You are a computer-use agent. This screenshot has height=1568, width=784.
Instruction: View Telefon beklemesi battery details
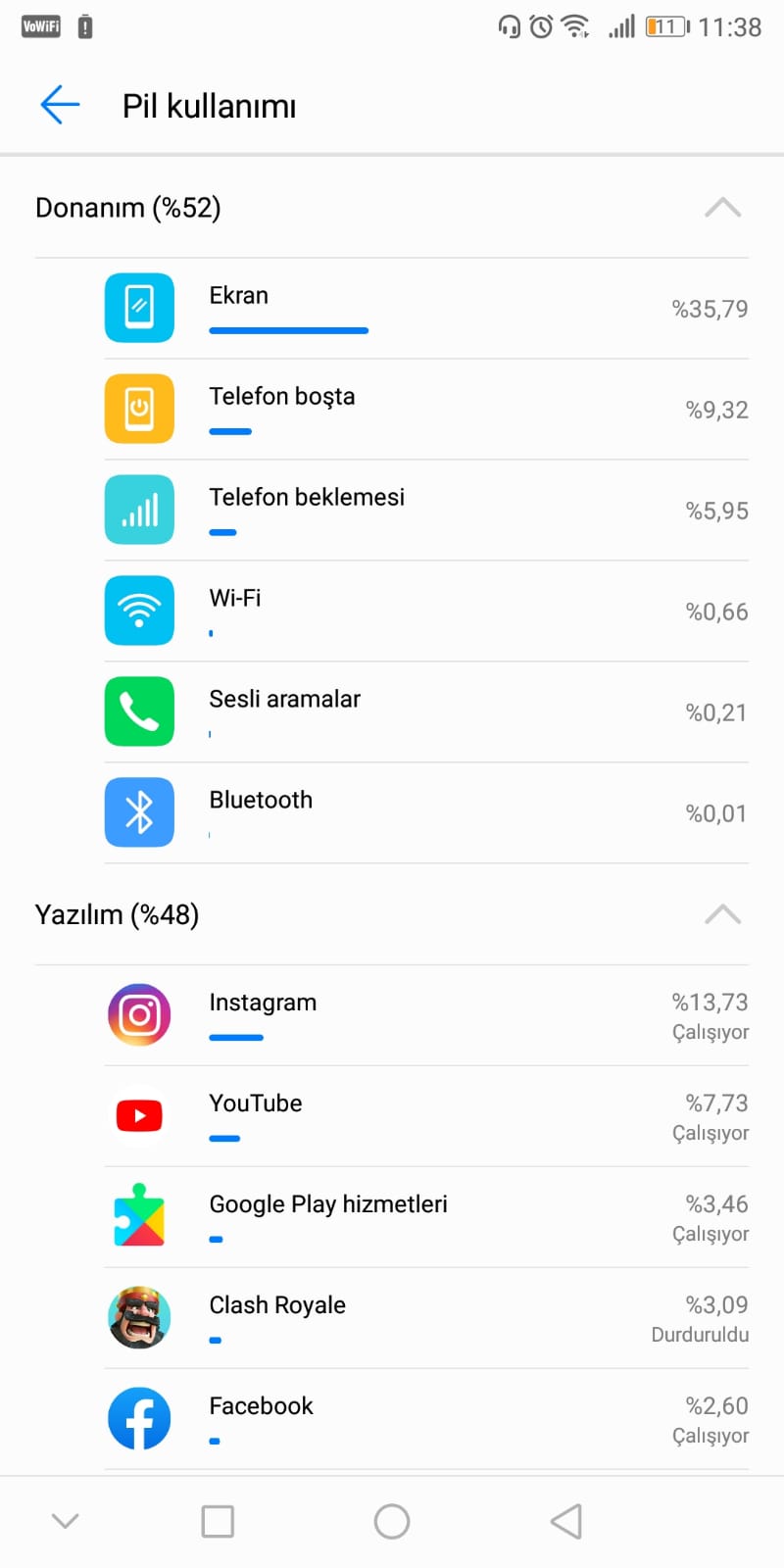[x=426, y=511]
